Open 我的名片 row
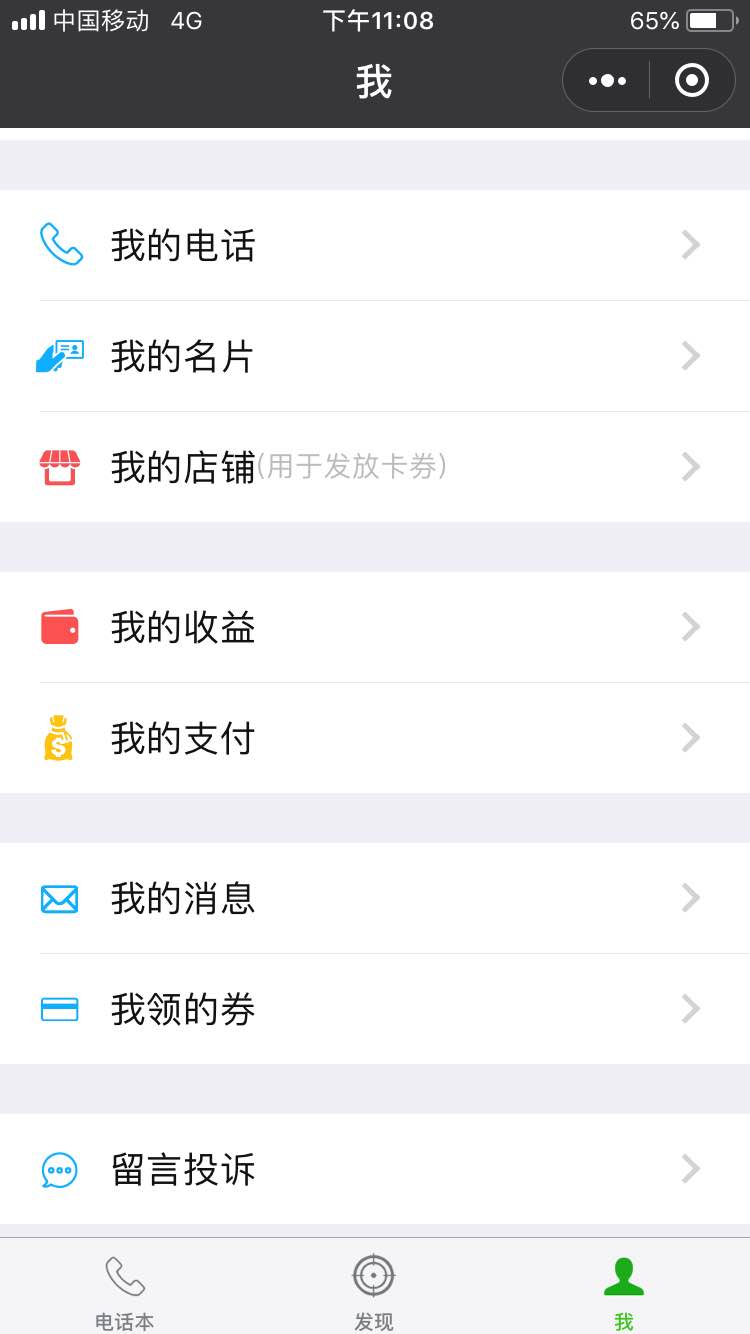Viewport: 750px width, 1334px height. (375, 356)
